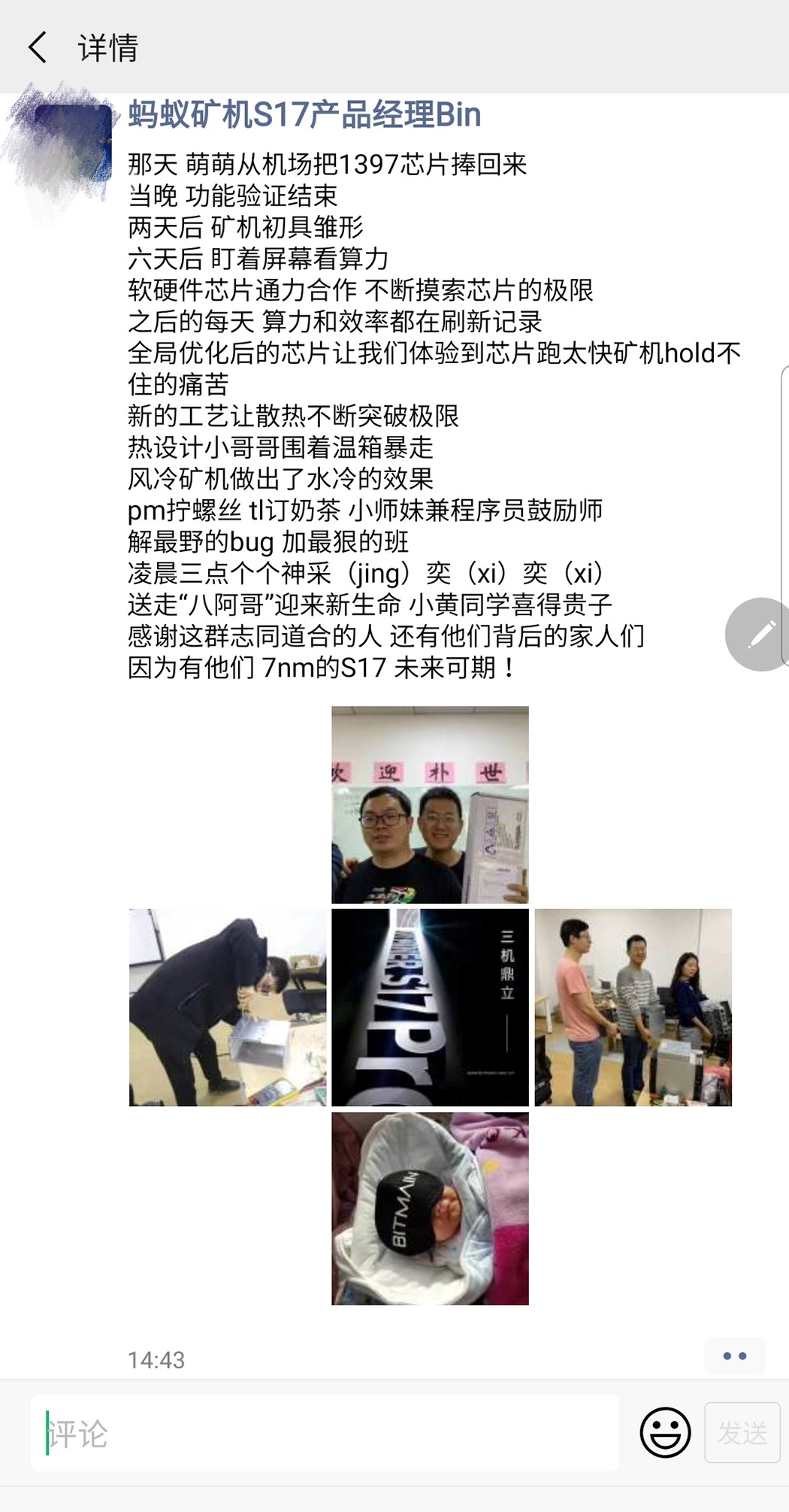Open the photo with the welcome banner
The height and width of the screenshot is (1512, 789).
coord(430,804)
